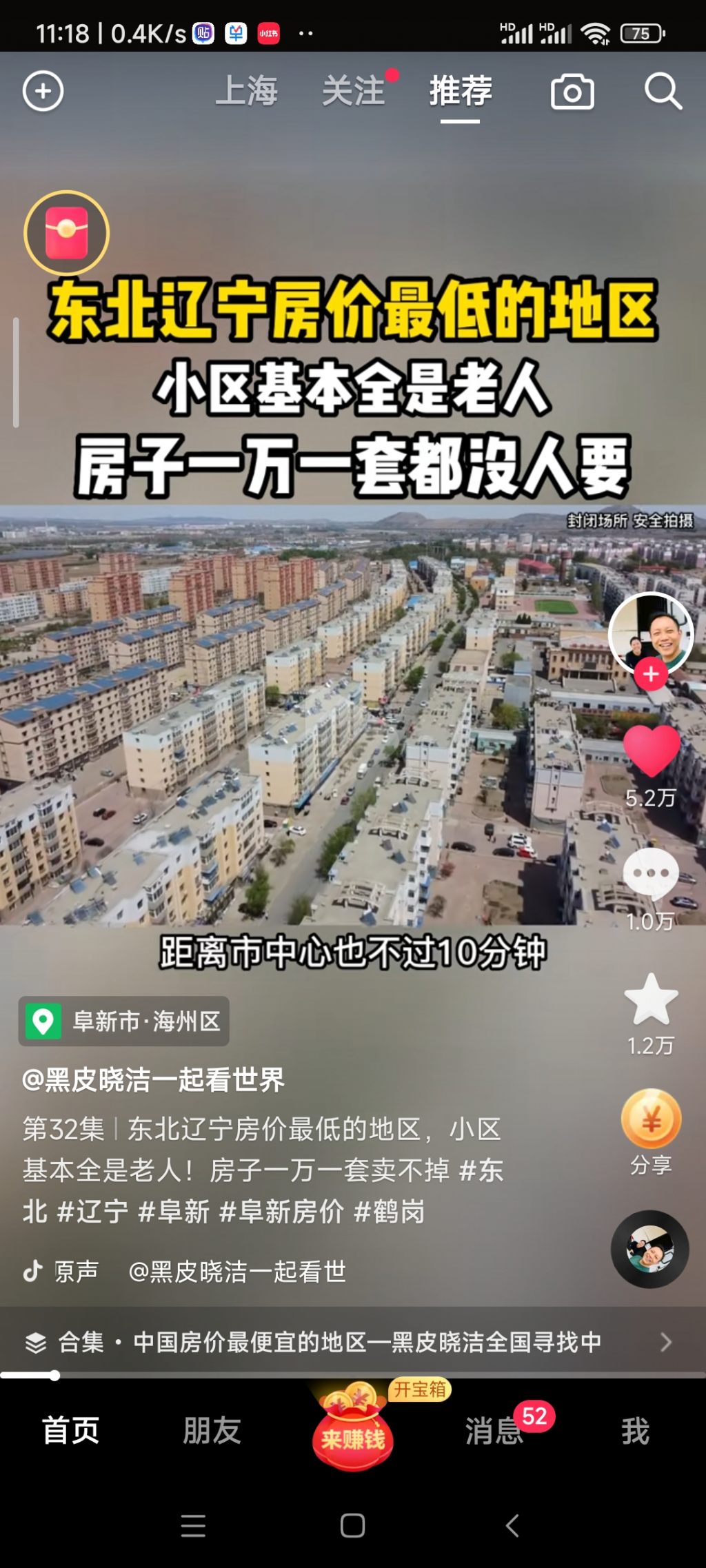Open location tag 阜新市·海州区
Screen dimensions: 706x1568
tap(124, 1021)
